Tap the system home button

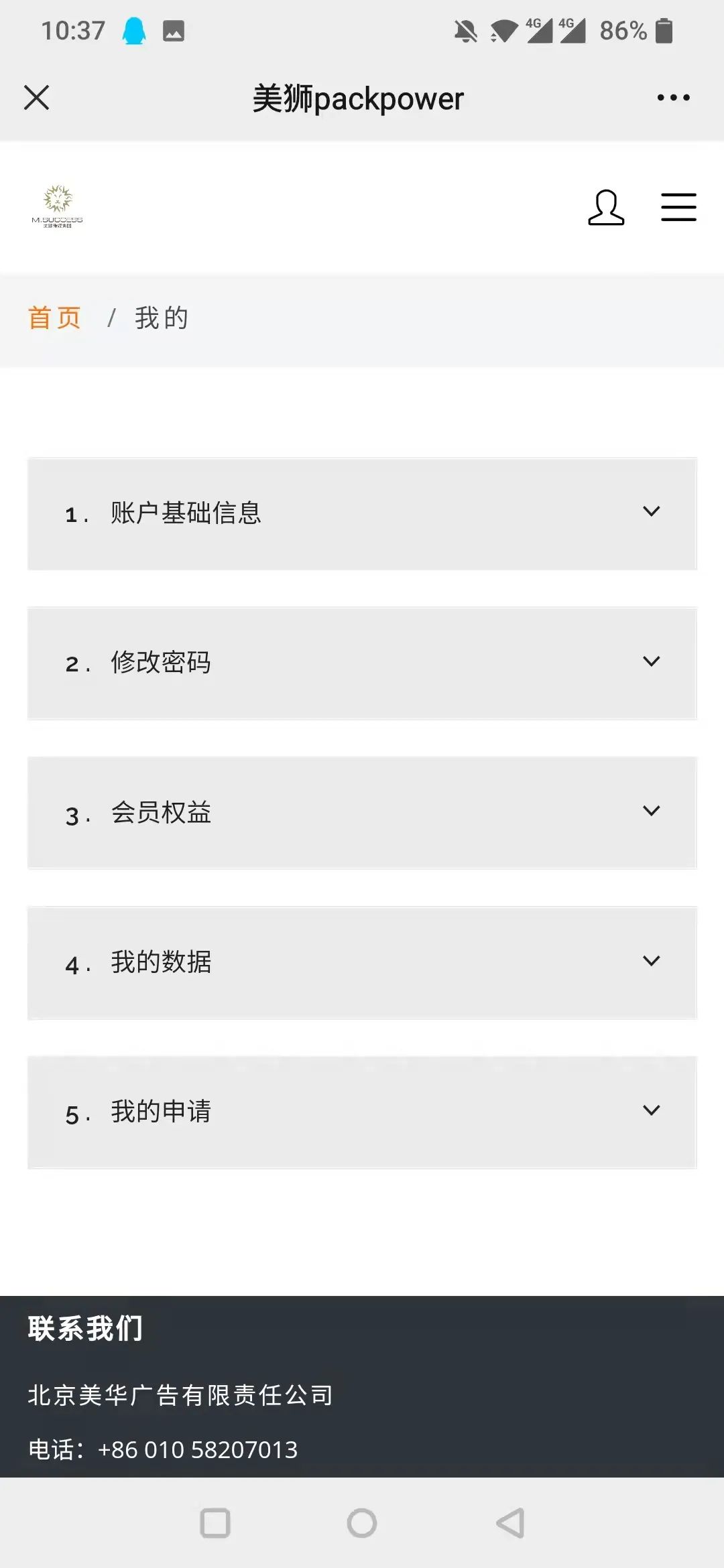point(362,1523)
